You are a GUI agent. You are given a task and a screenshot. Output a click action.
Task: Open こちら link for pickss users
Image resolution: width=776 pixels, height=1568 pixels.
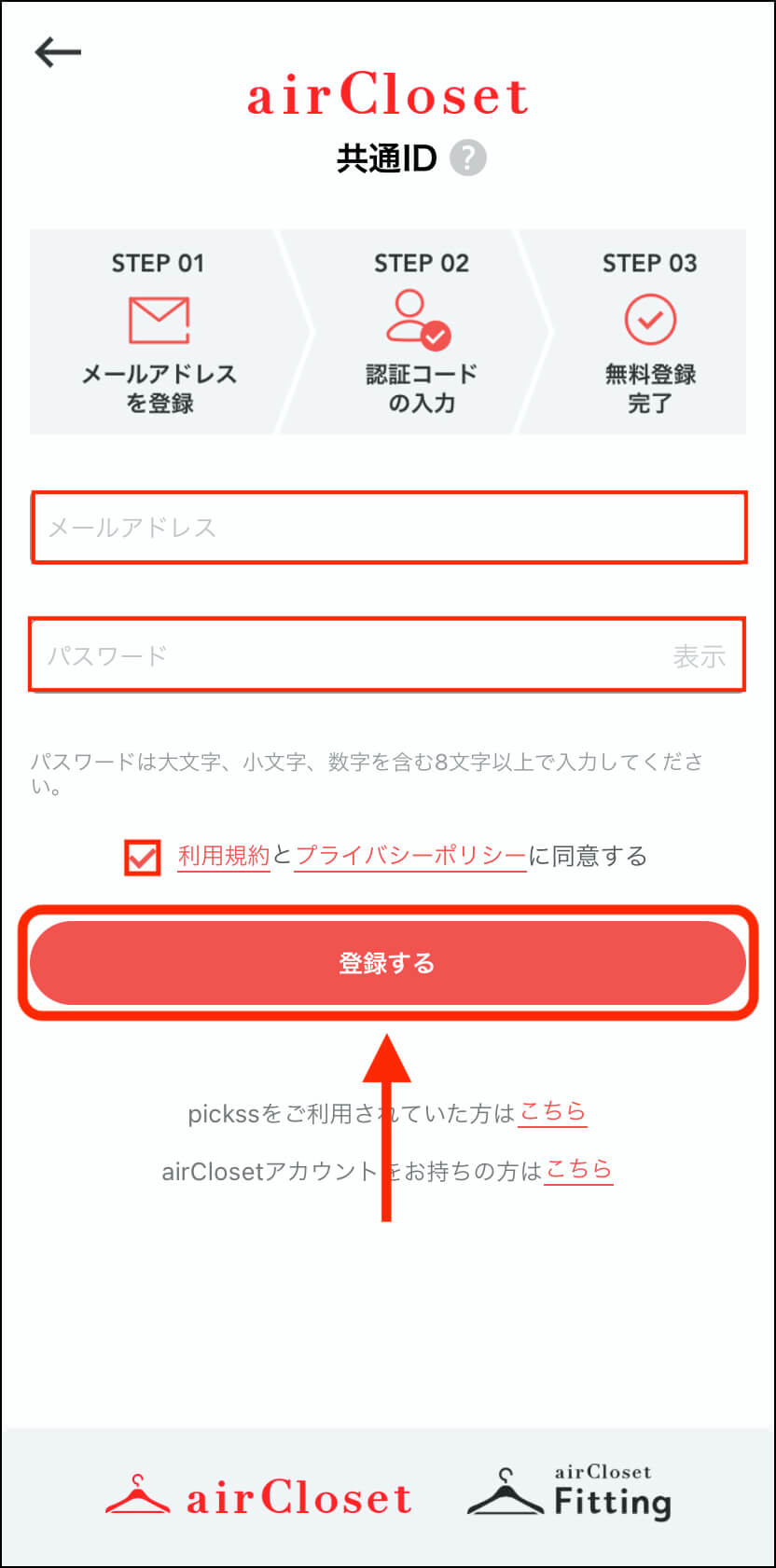(552, 1112)
